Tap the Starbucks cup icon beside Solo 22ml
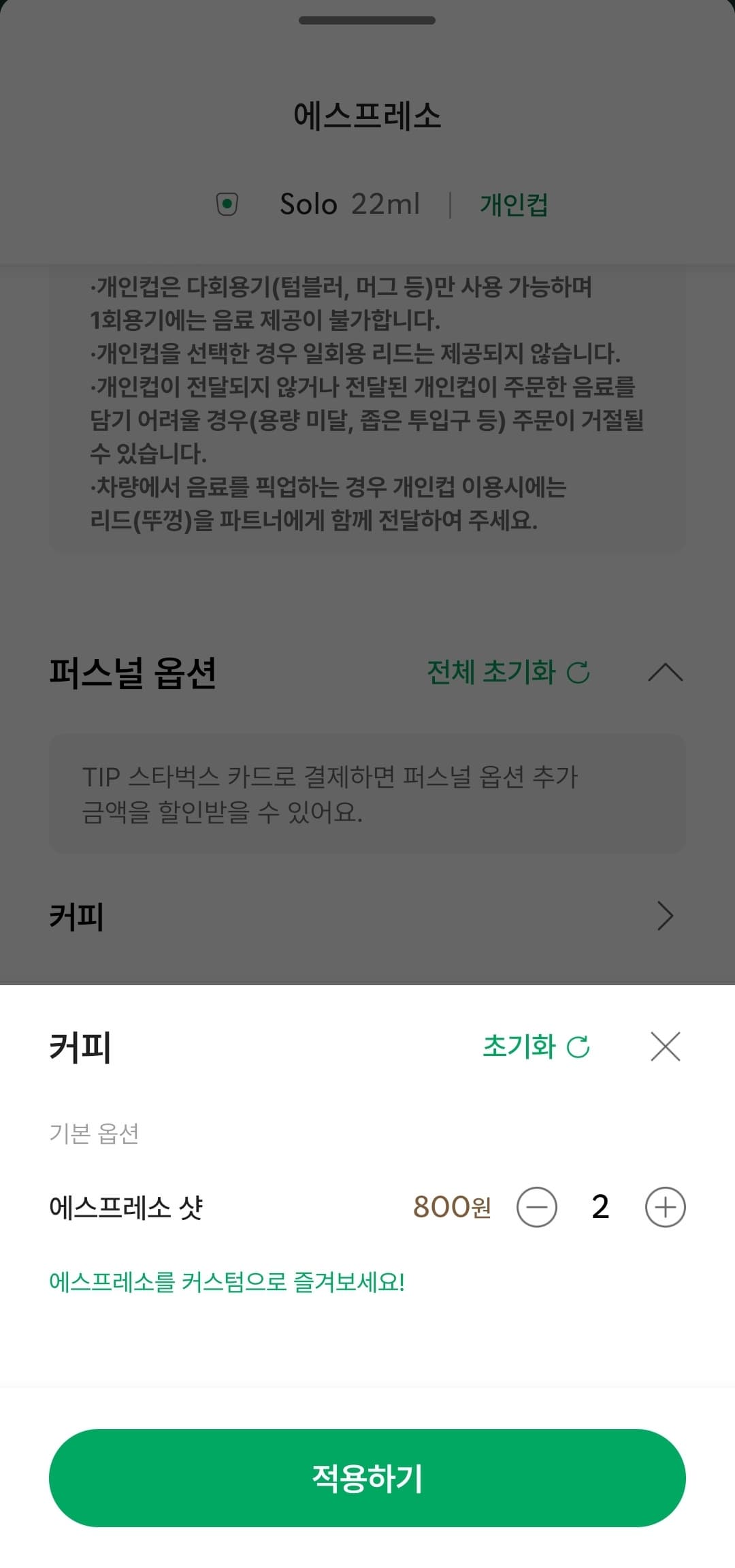The image size is (735, 1568). click(227, 204)
